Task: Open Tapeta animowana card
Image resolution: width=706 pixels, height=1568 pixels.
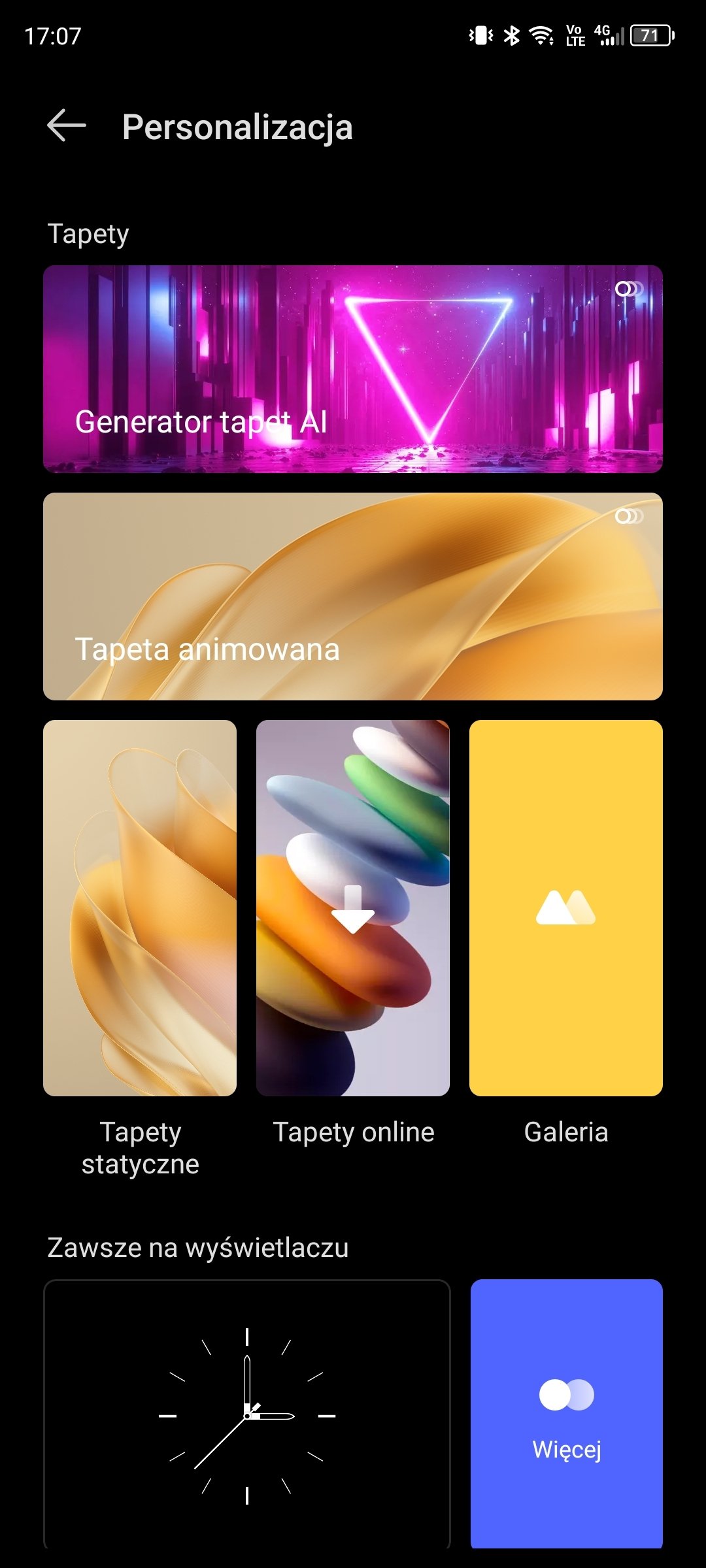Action: tap(353, 596)
